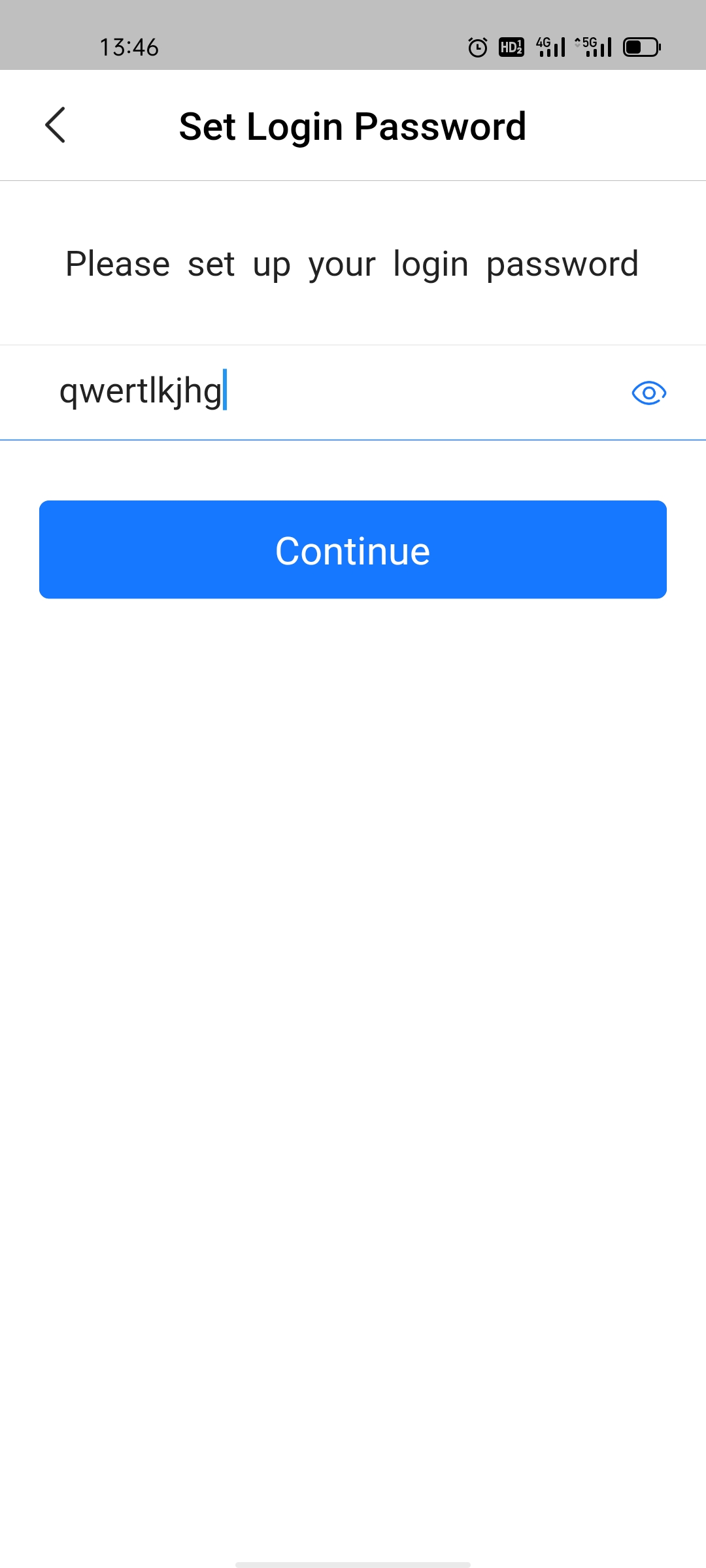The image size is (706, 1568).
Task: Tap the battery level indicator
Action: coord(641,47)
